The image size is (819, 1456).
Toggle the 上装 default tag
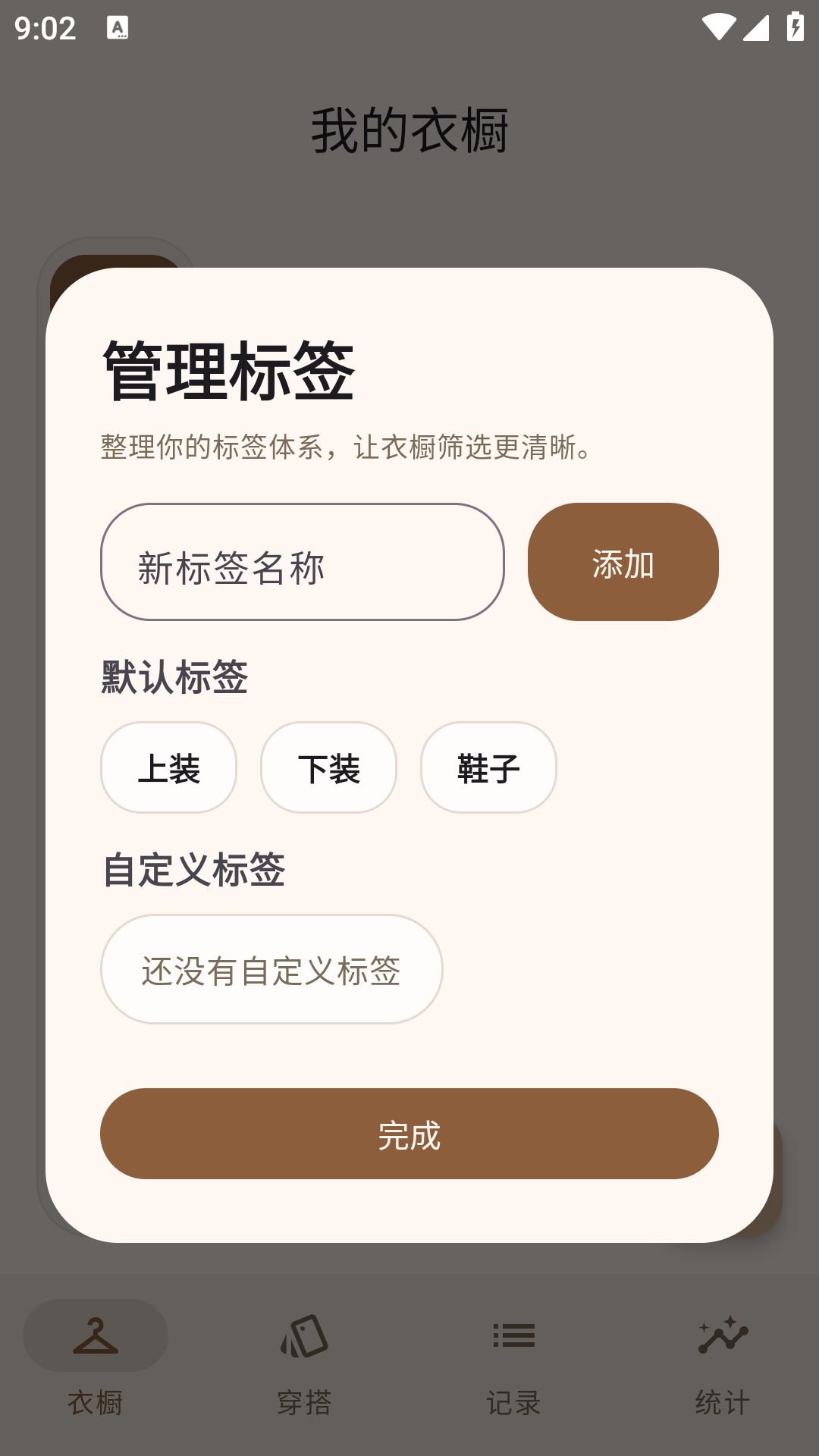[x=168, y=768]
